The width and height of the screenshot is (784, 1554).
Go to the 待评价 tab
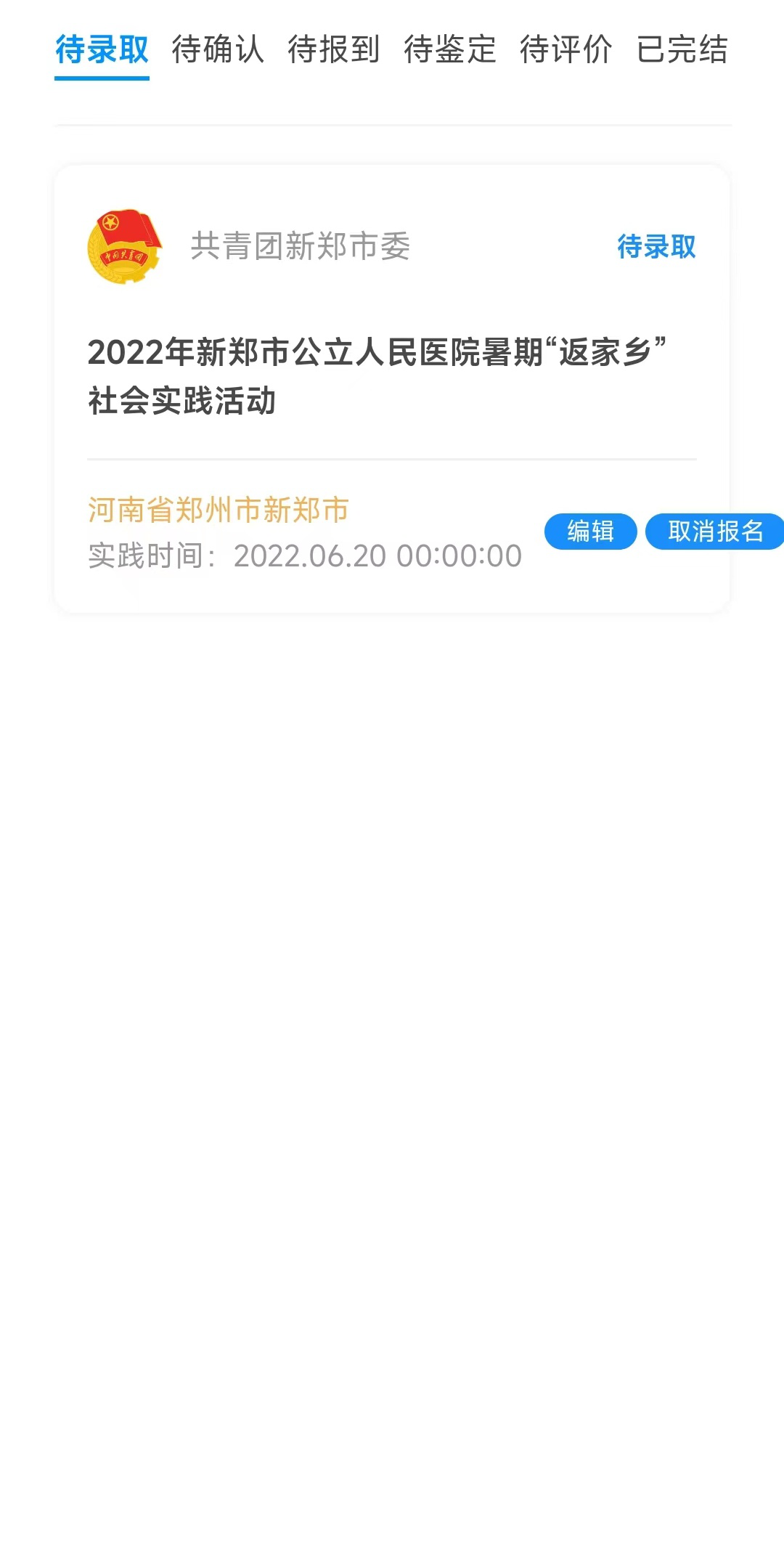pyautogui.click(x=566, y=49)
